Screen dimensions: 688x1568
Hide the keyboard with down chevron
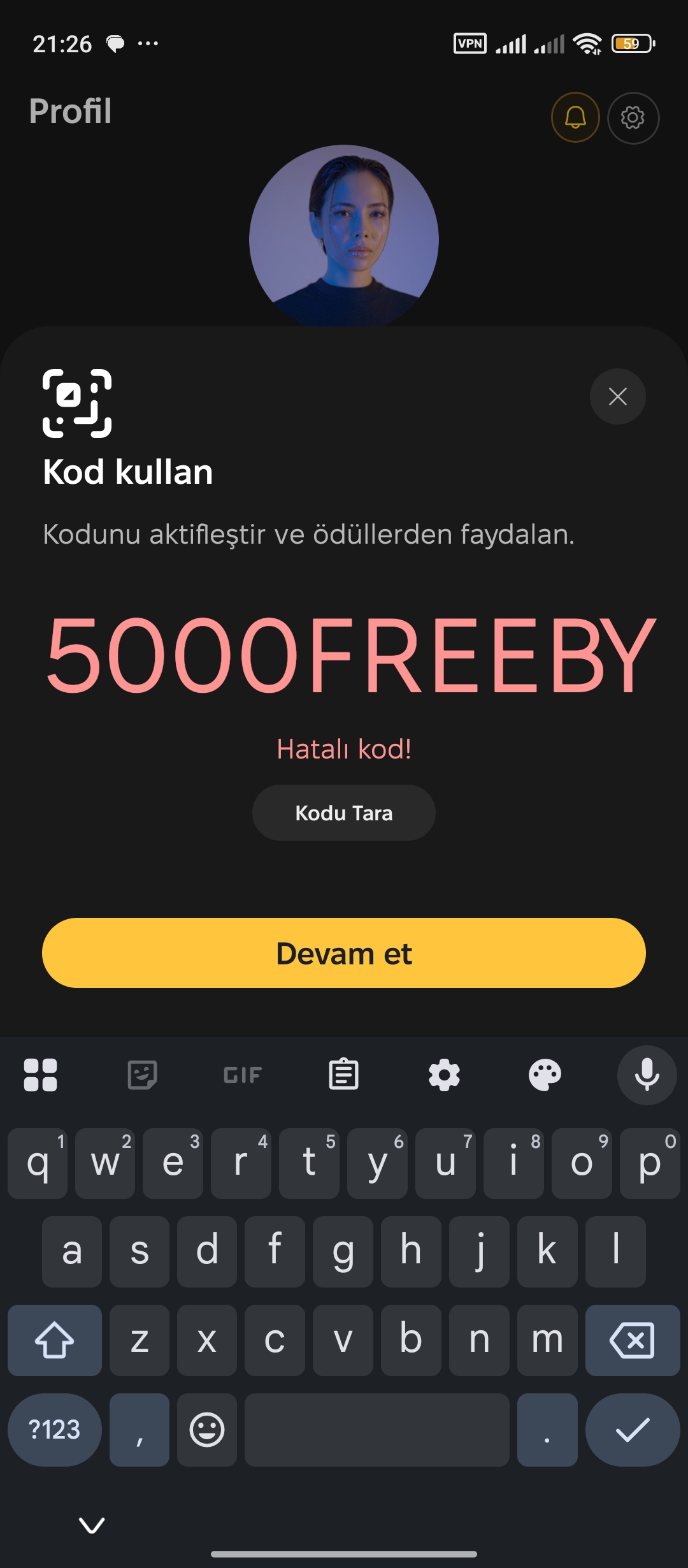point(92,1525)
